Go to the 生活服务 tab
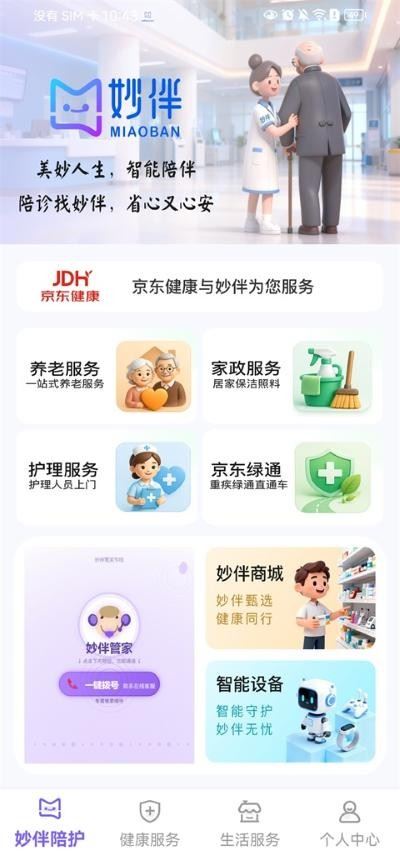 [x=249, y=823]
